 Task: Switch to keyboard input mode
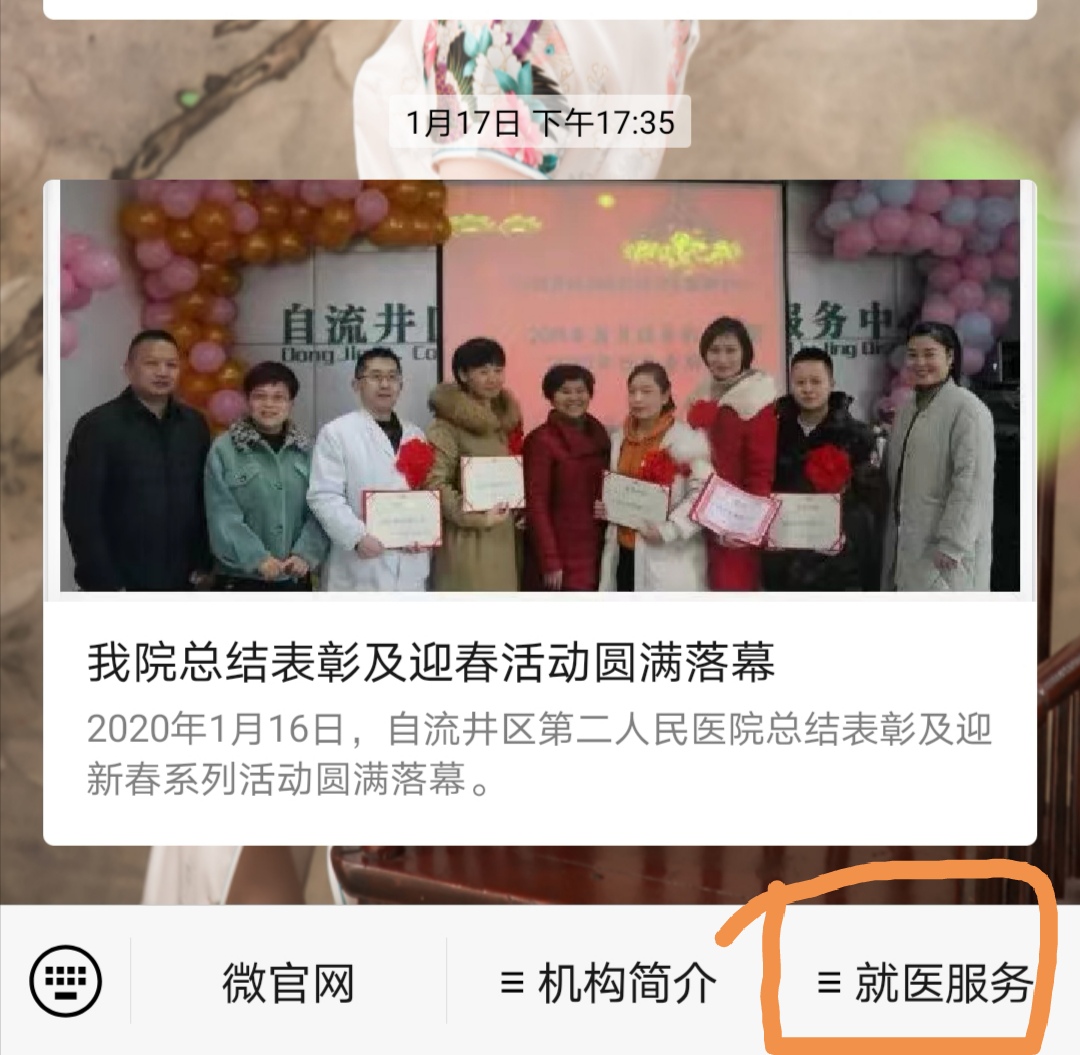click(65, 981)
